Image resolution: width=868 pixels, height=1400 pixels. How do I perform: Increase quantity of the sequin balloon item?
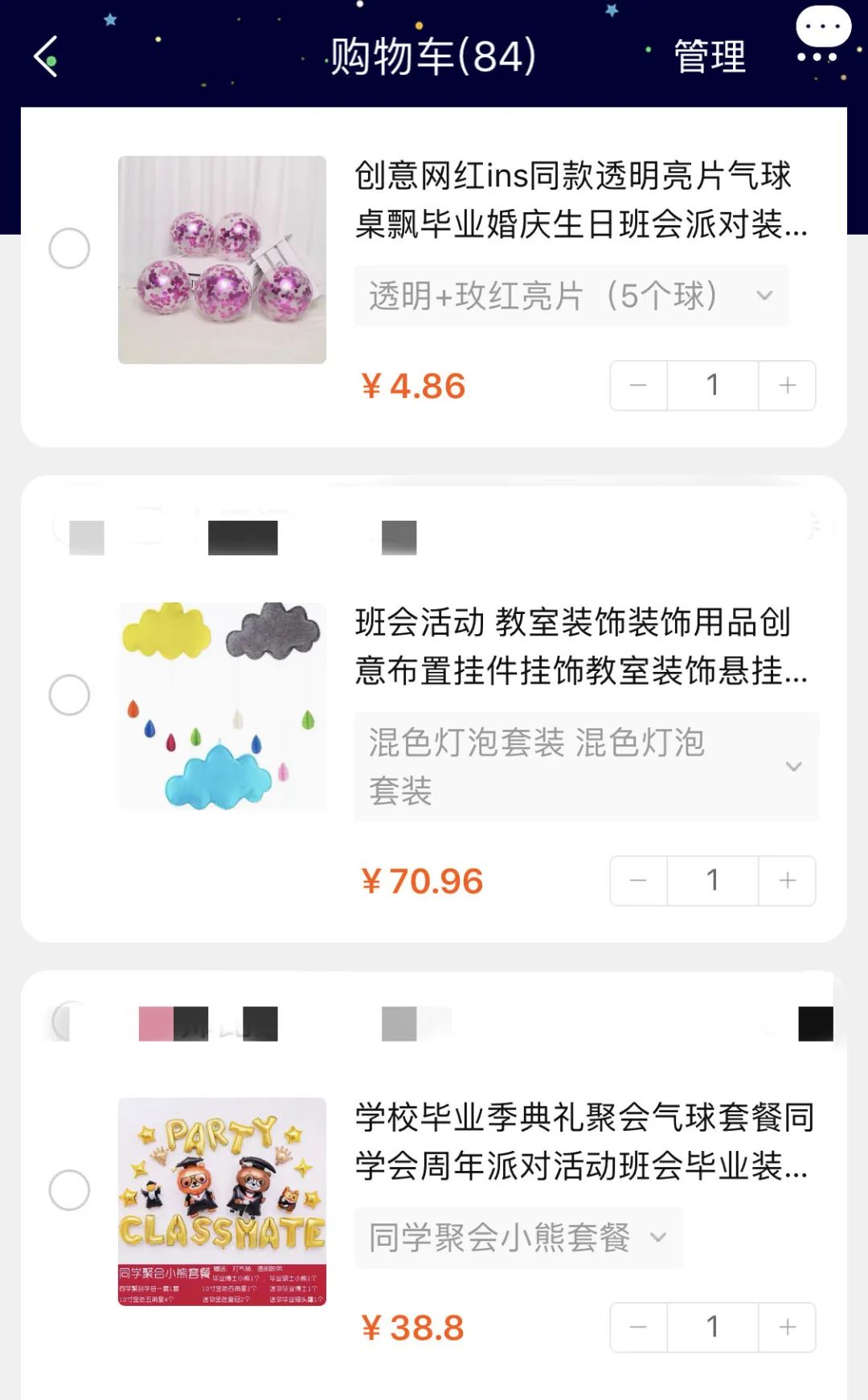pos(787,385)
